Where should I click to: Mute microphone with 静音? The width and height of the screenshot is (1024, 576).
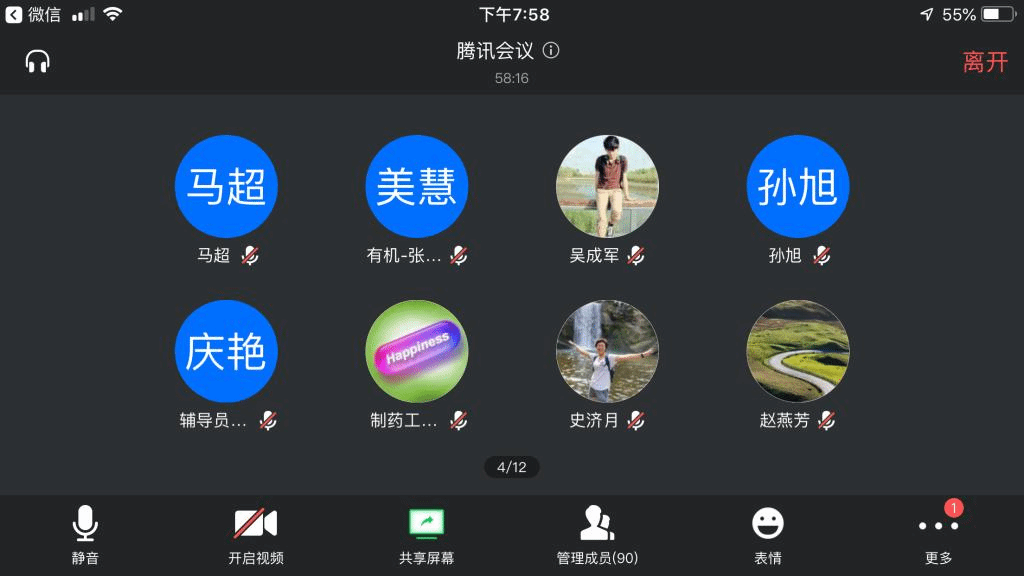(x=85, y=535)
